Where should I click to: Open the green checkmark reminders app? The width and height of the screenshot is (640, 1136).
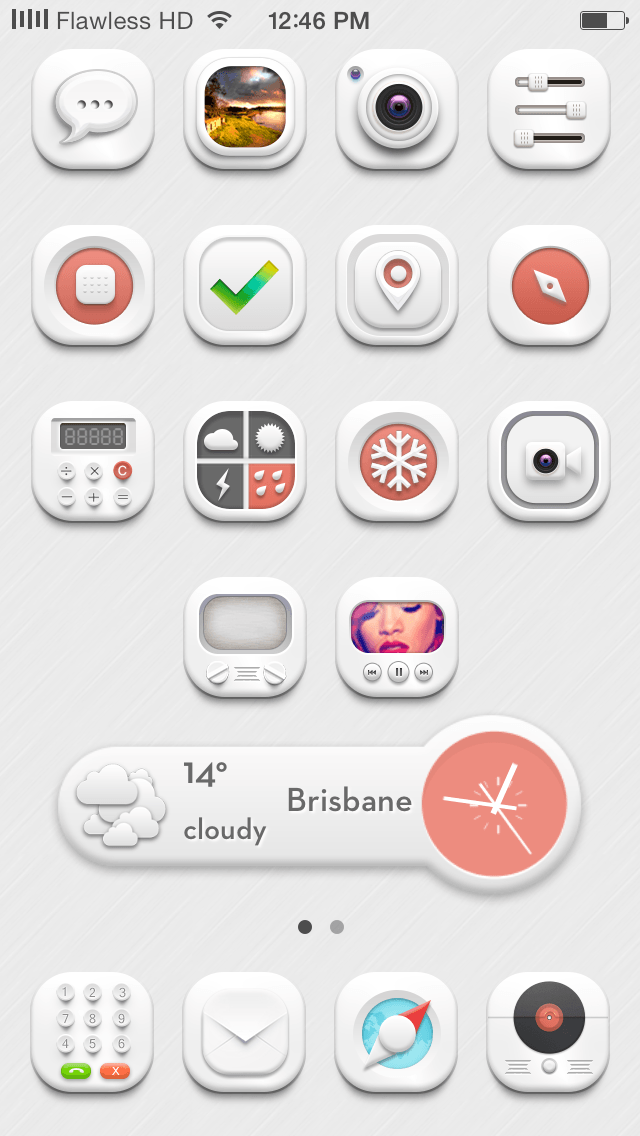pos(245,285)
